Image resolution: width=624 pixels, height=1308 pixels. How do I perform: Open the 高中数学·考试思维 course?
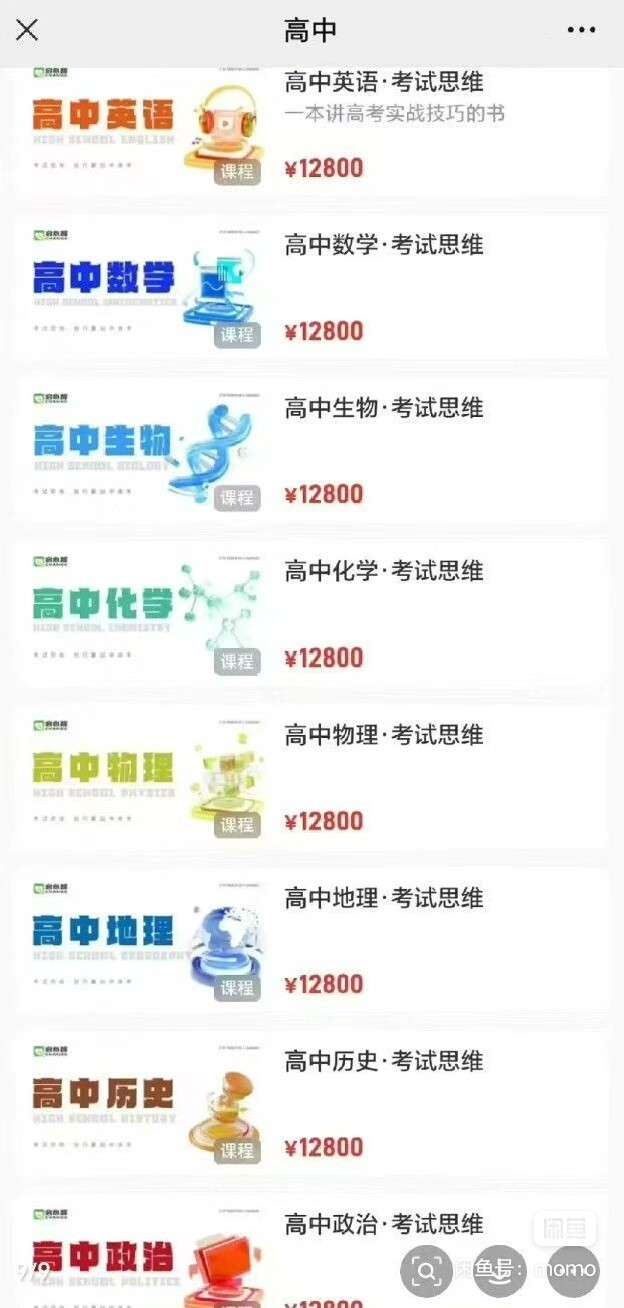click(x=384, y=246)
